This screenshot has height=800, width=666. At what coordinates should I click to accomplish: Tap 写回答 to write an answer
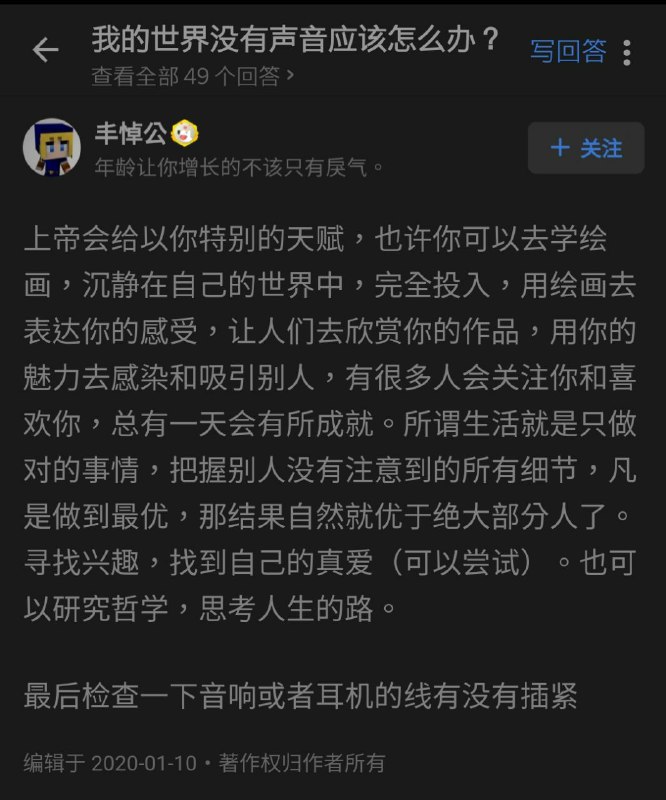(568, 51)
